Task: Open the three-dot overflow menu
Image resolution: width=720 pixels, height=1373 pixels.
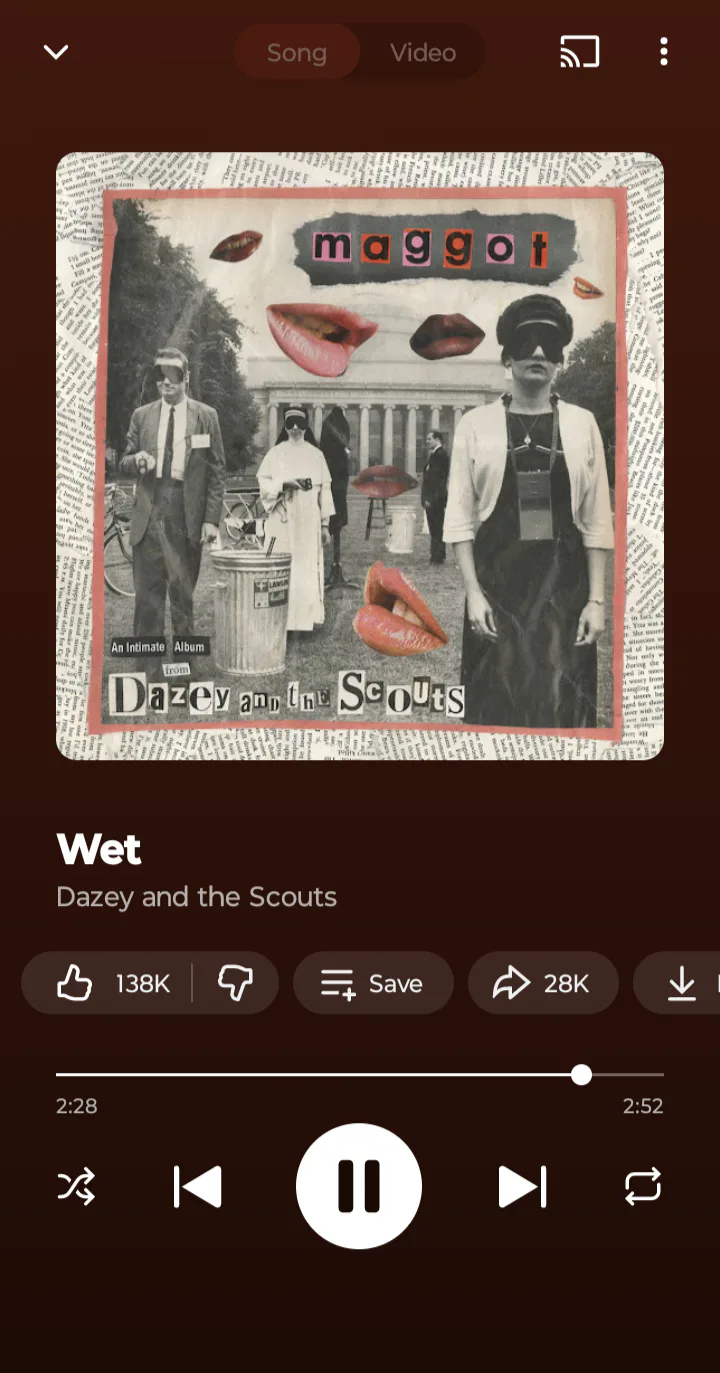Action: 663,52
